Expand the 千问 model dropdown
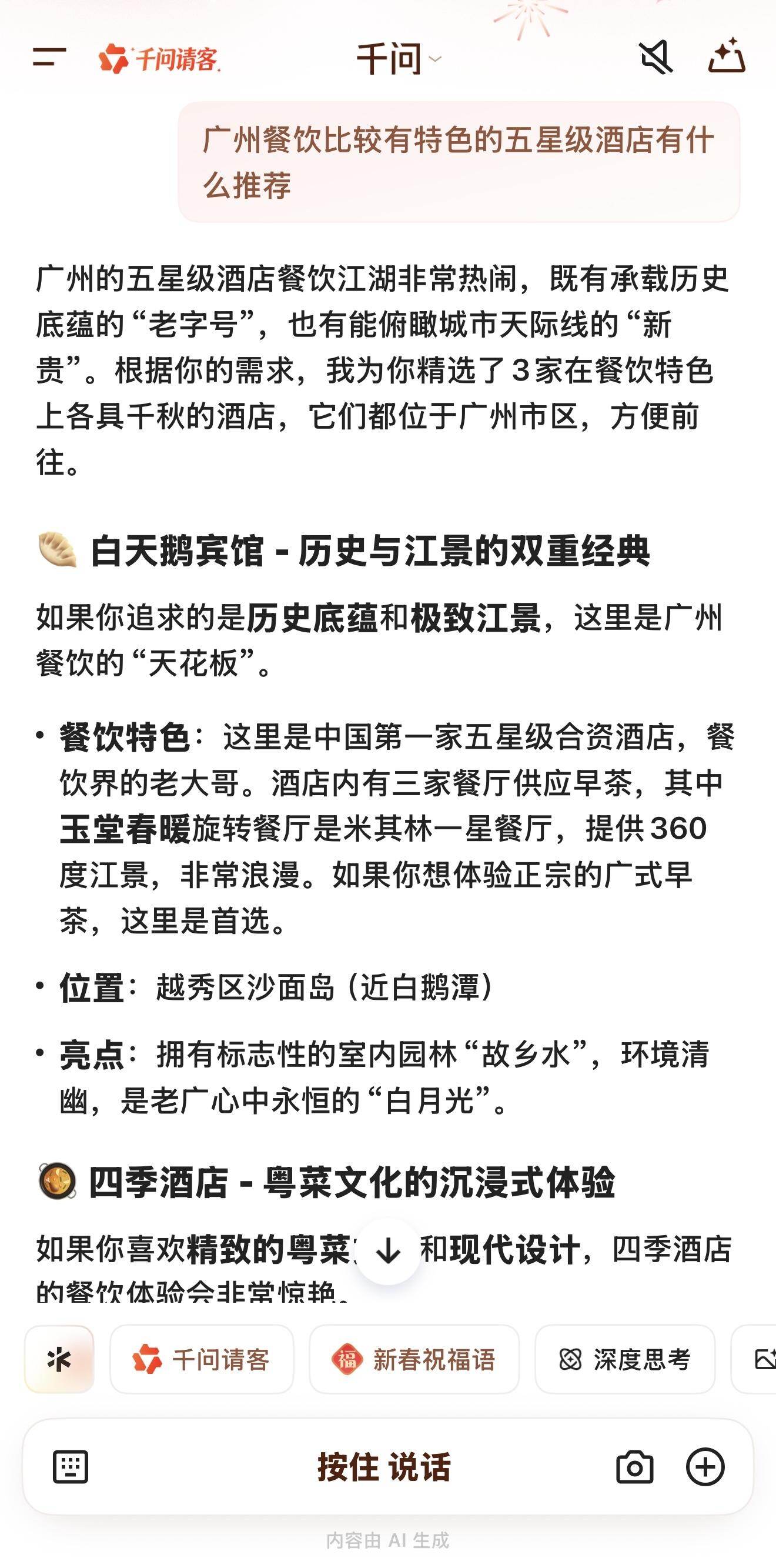The image size is (776, 1568). [x=399, y=59]
